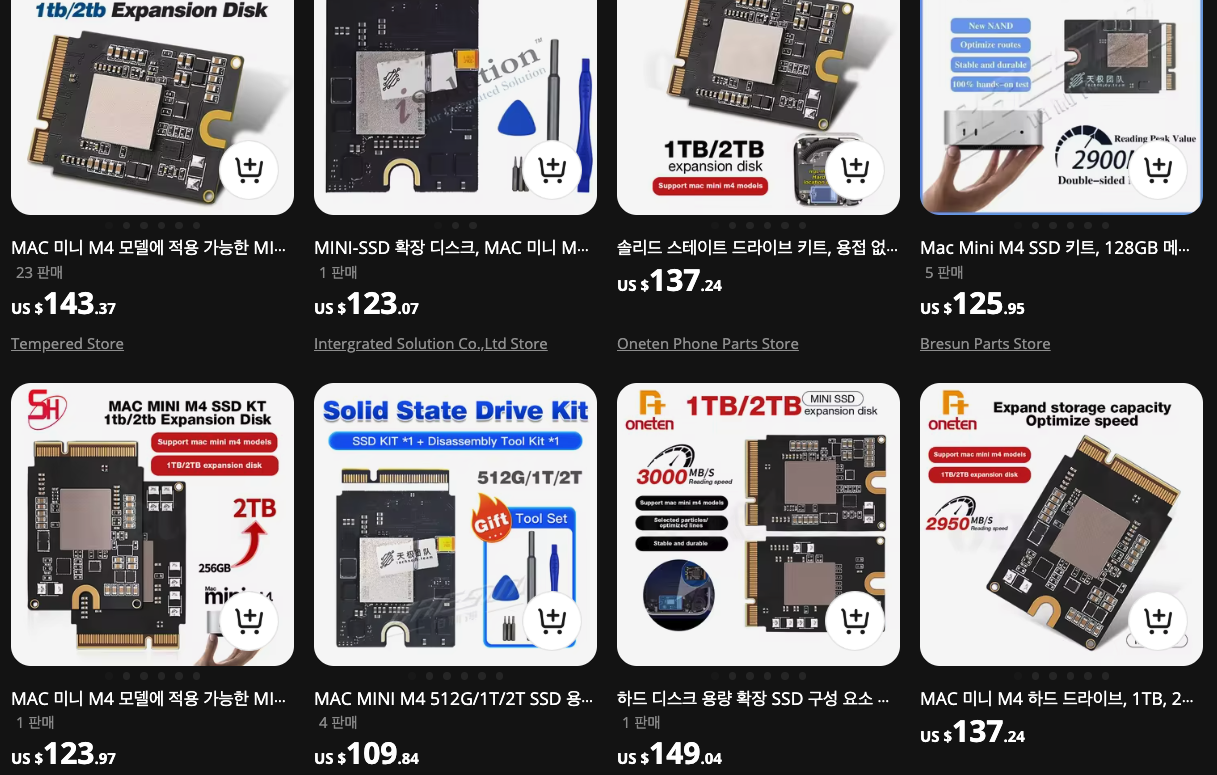This screenshot has height=775, width=1217.
Task: Add the $123.07 MINI-SSD item to cart
Action: [x=551, y=170]
